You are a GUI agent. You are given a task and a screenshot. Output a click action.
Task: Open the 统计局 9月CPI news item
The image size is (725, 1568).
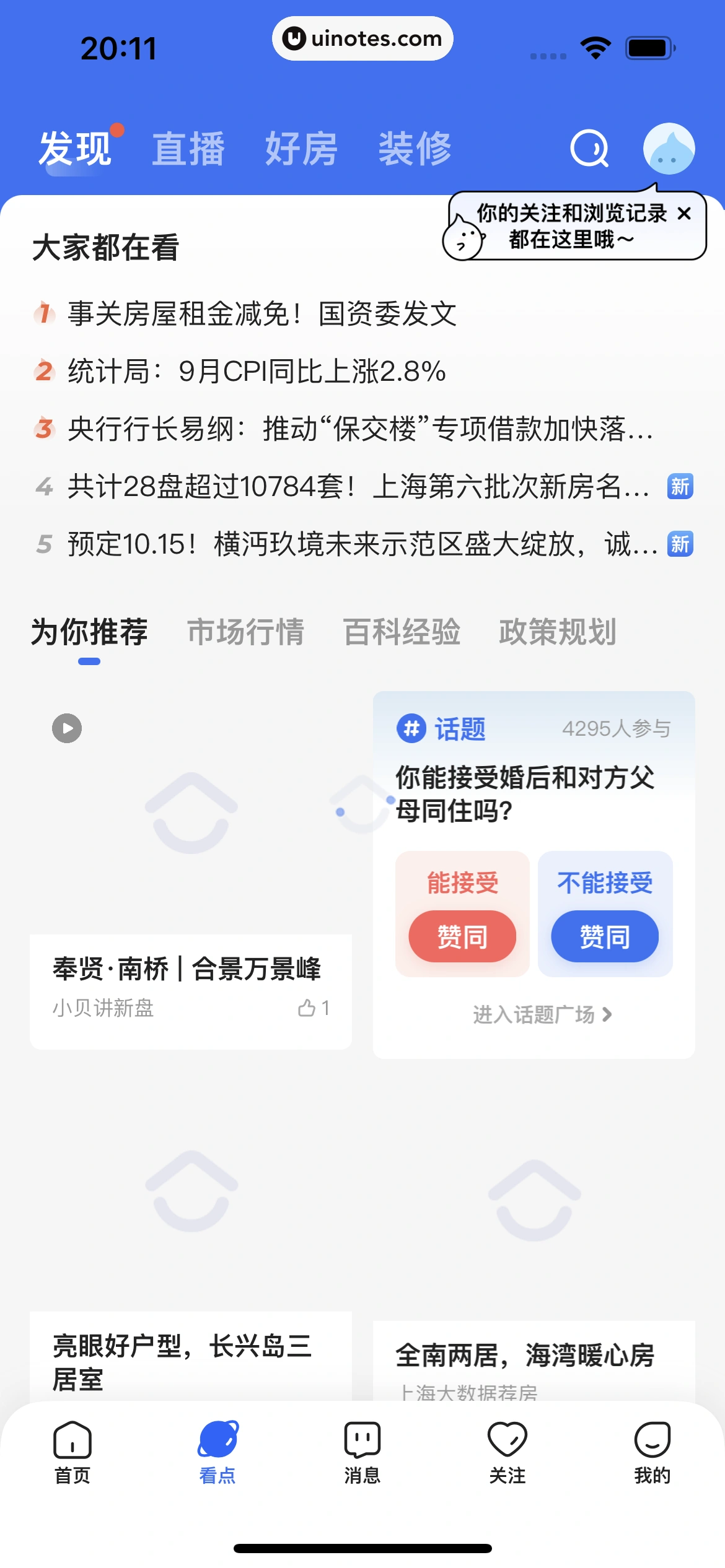coord(257,372)
